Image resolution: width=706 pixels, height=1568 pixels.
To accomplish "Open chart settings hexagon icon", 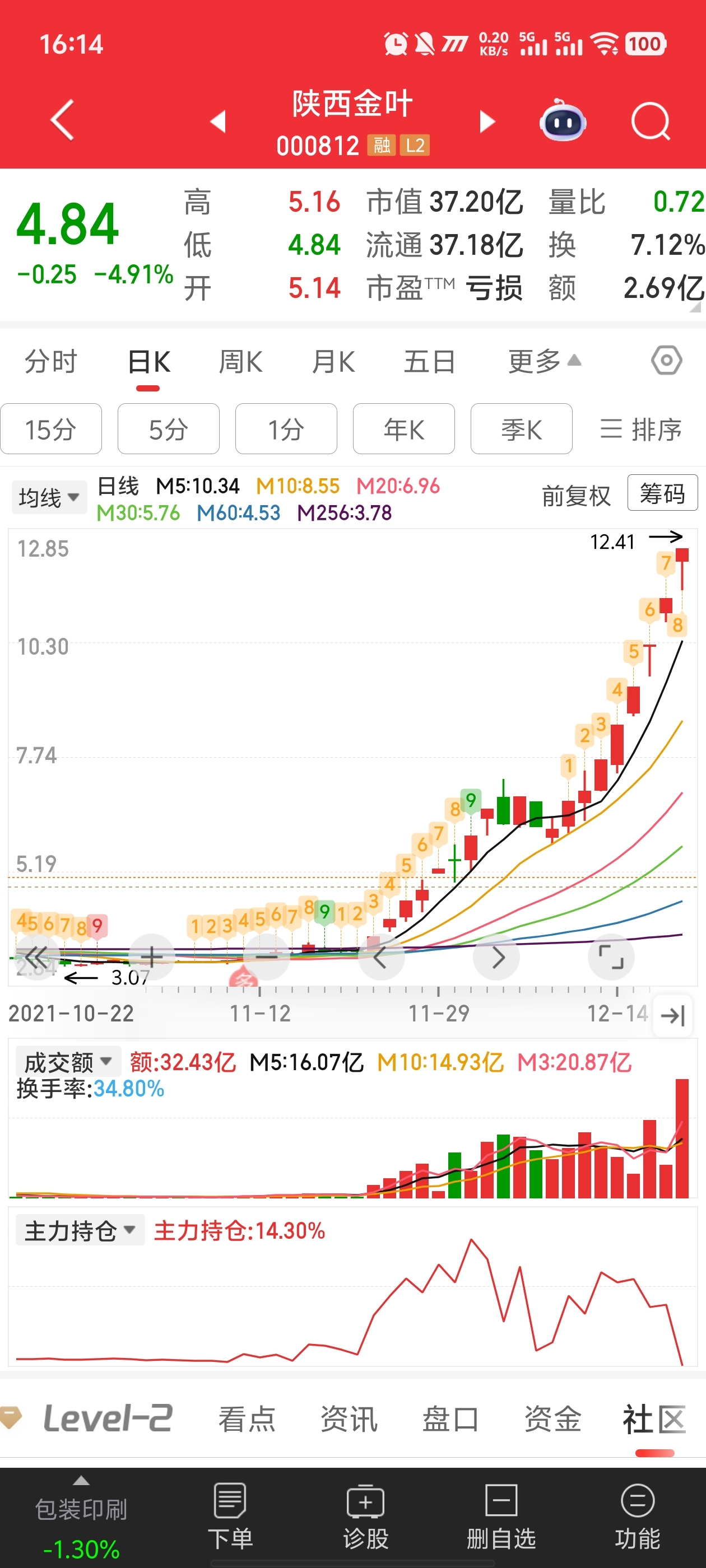I will (666, 360).
